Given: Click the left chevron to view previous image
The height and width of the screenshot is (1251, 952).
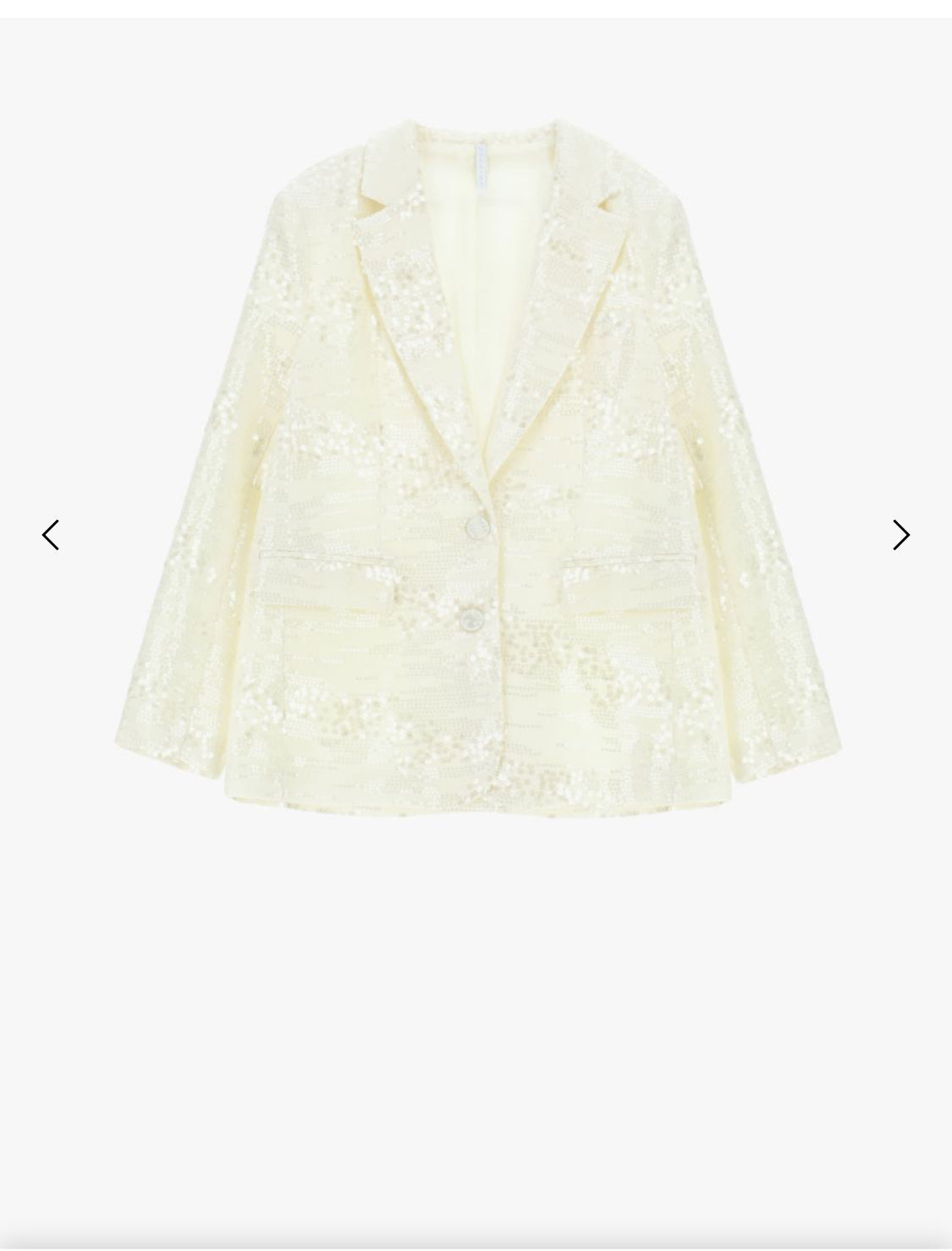Looking at the screenshot, I should coord(51,534).
